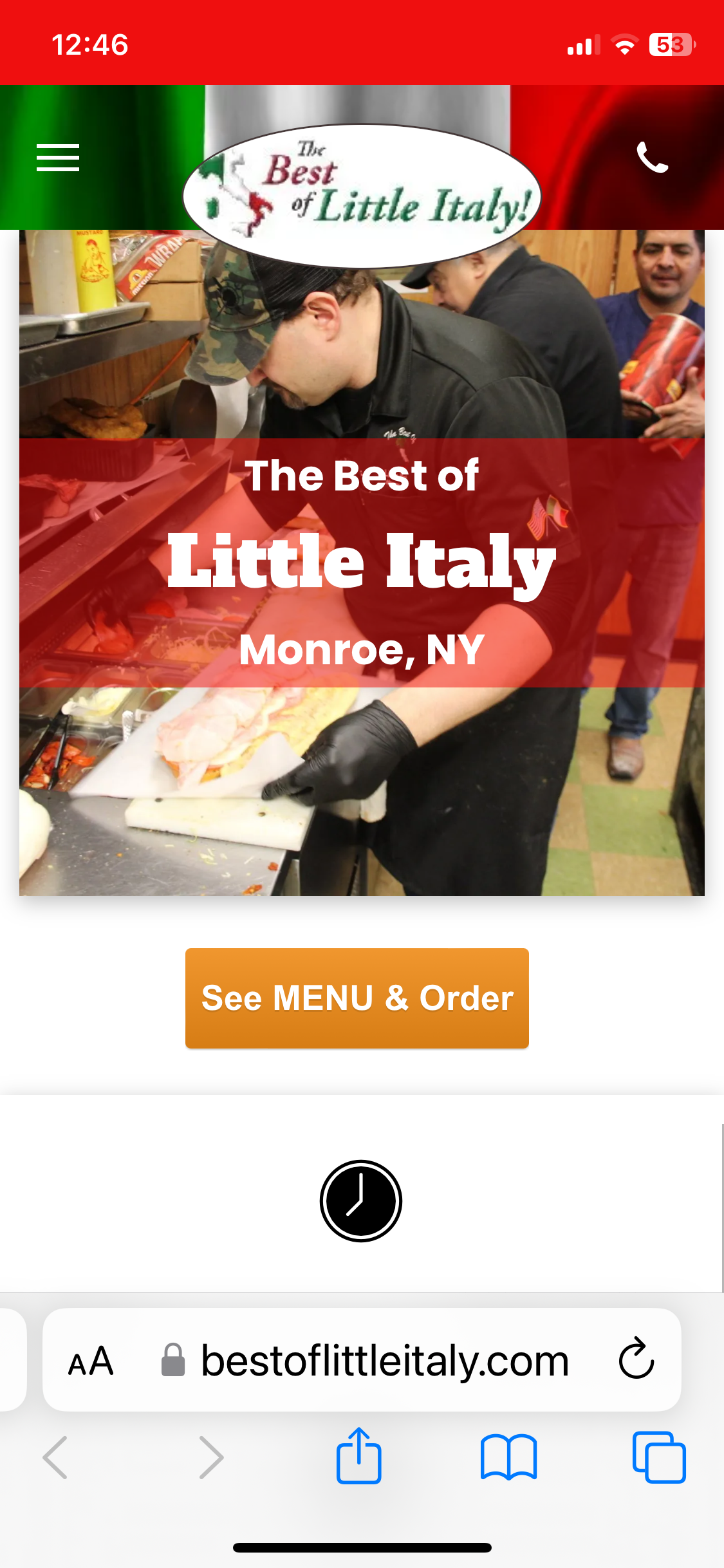
Task: Open the AA reader options
Action: tap(91, 1361)
